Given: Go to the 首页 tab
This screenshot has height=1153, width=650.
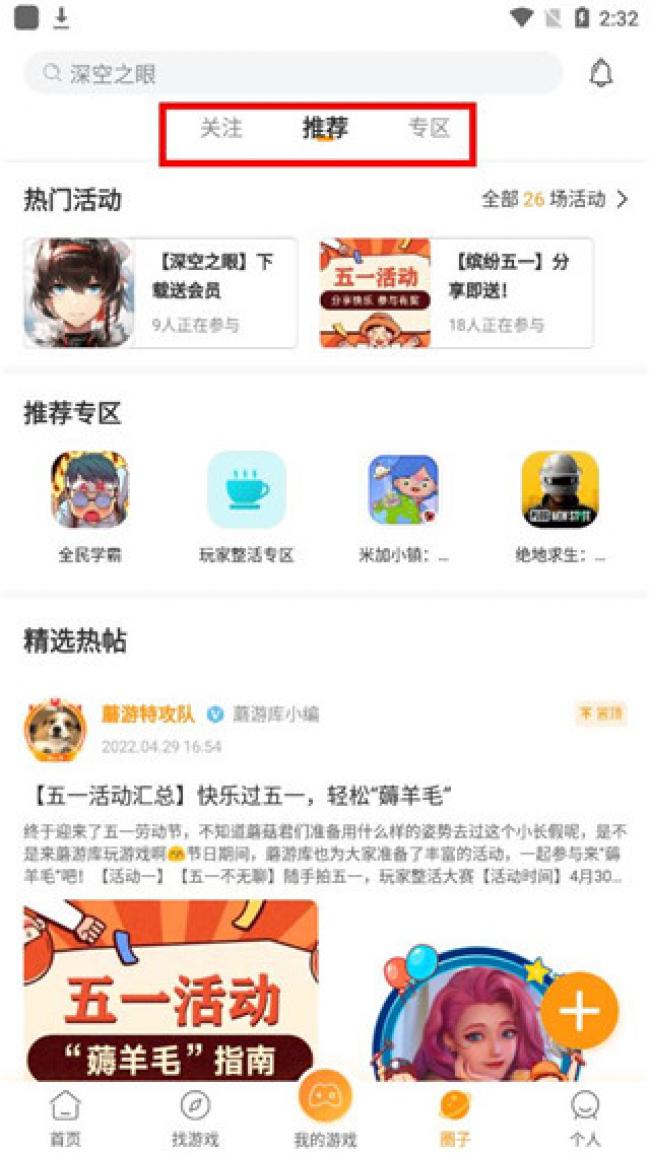Looking at the screenshot, I should click(65, 1117).
